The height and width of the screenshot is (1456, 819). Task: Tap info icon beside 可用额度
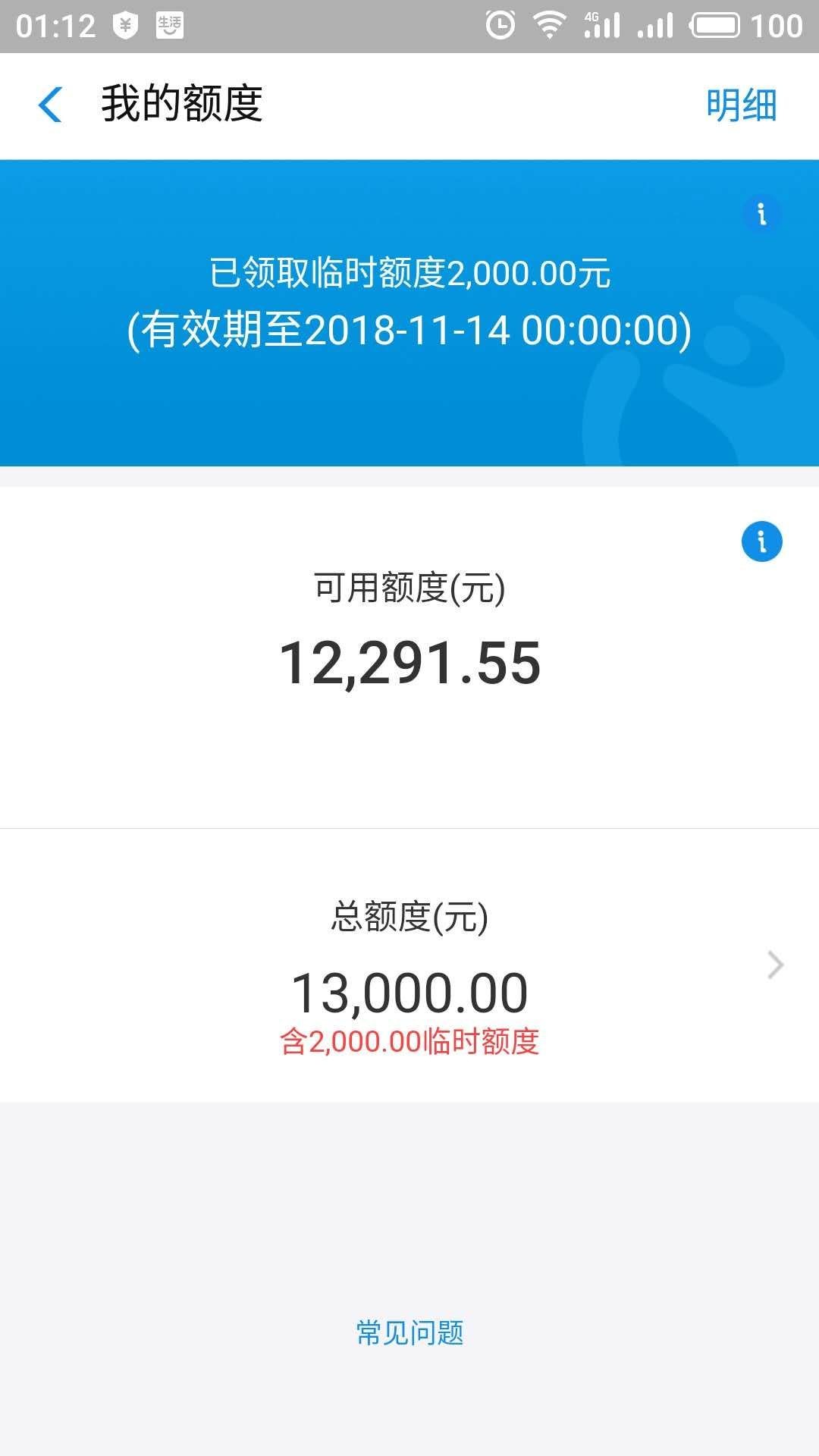[761, 541]
